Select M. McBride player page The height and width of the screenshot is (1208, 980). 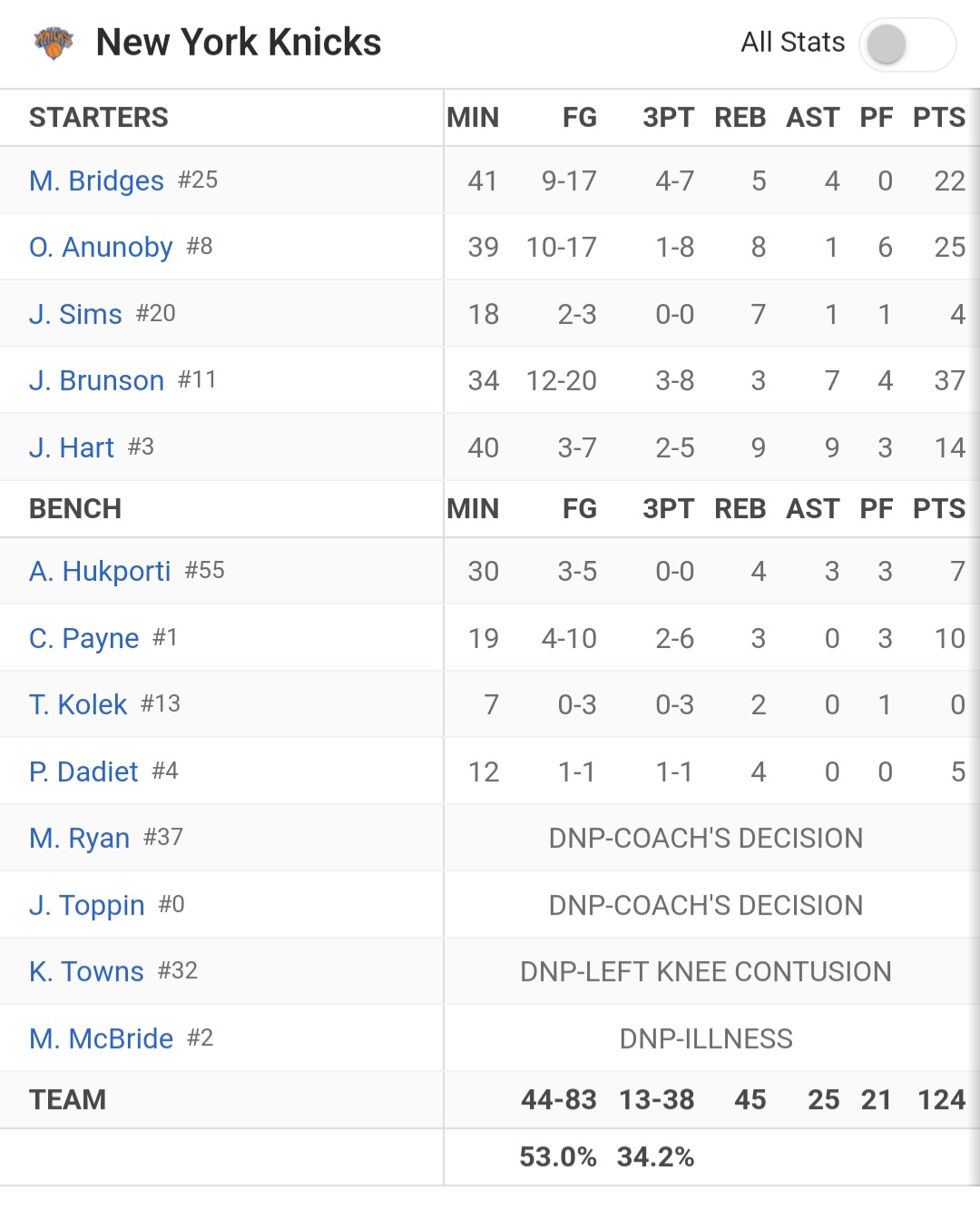[x=101, y=1038]
